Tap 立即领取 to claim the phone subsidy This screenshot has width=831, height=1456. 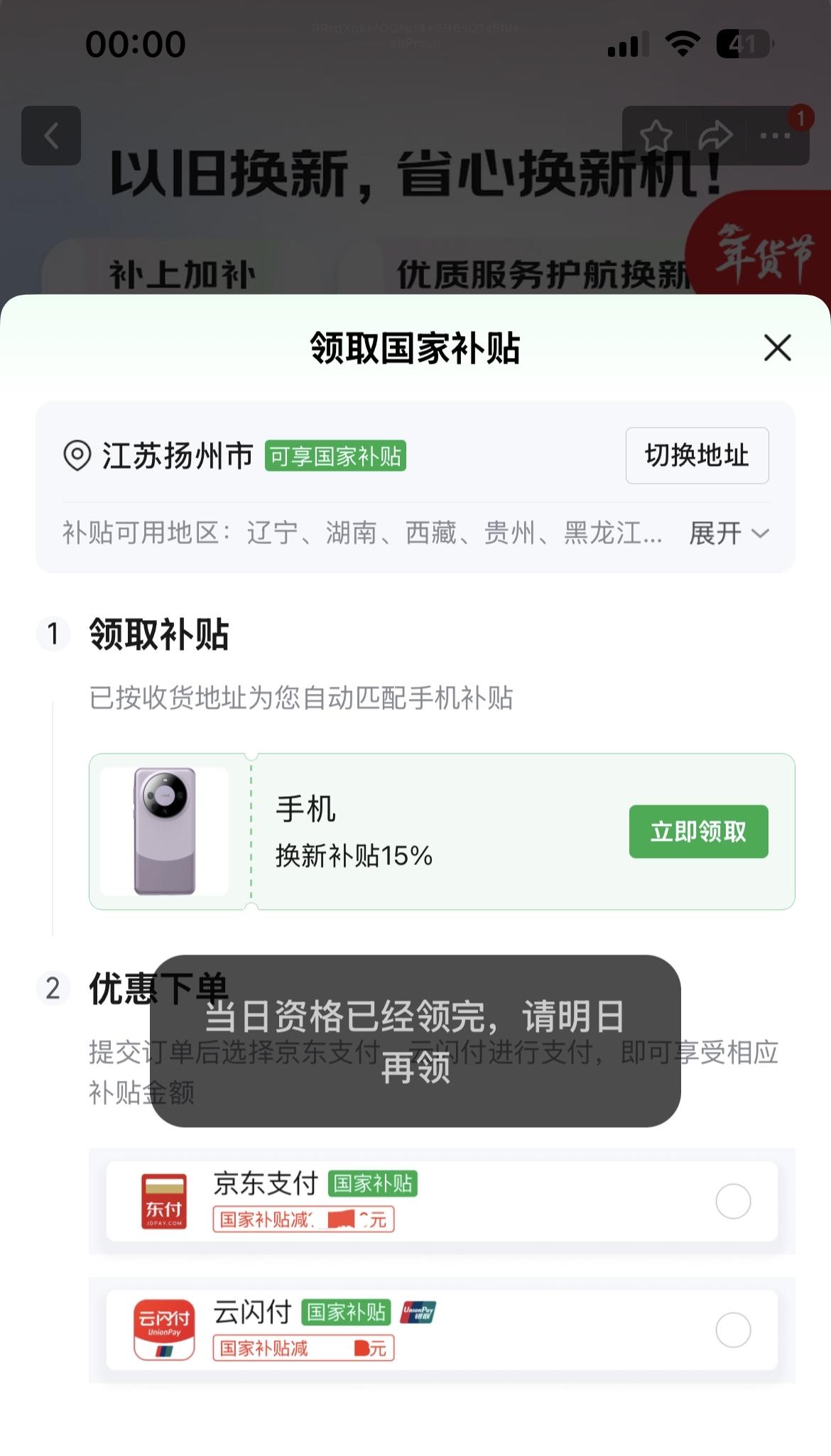pyautogui.click(x=697, y=832)
